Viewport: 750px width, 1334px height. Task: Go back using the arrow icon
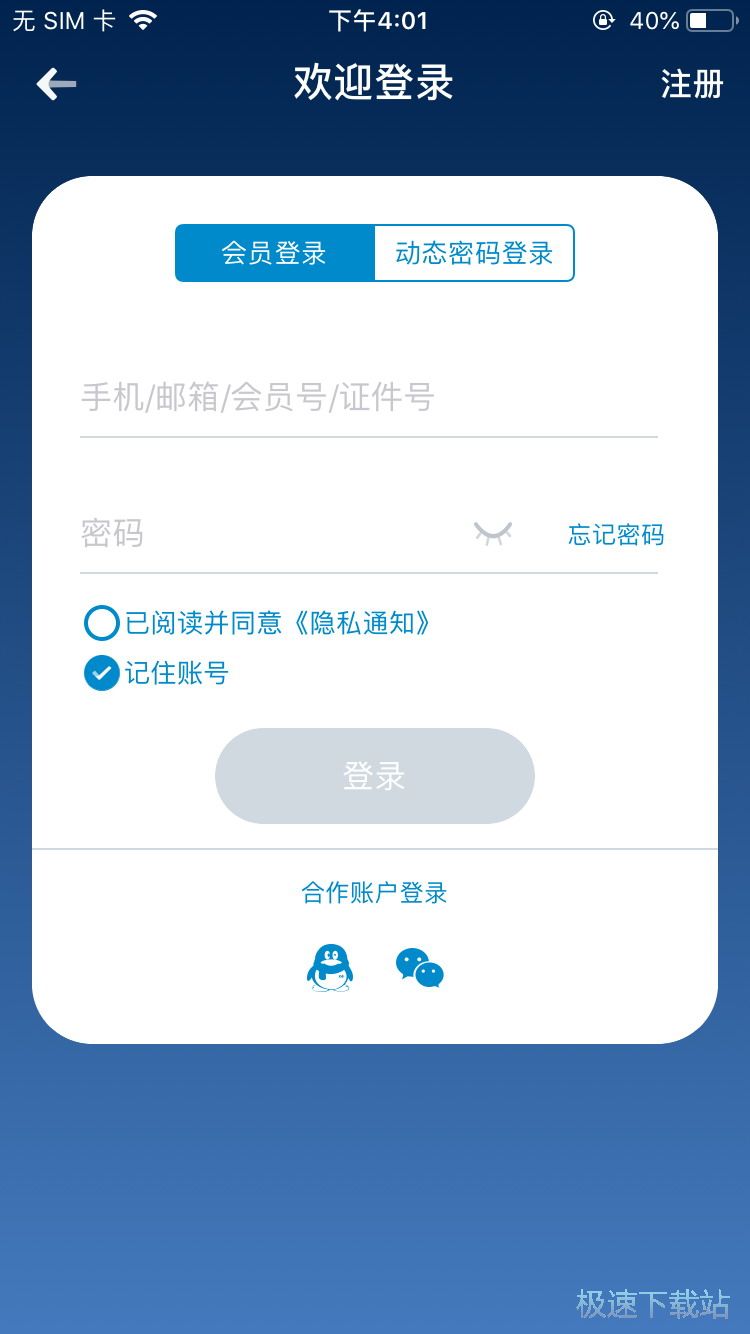point(56,84)
